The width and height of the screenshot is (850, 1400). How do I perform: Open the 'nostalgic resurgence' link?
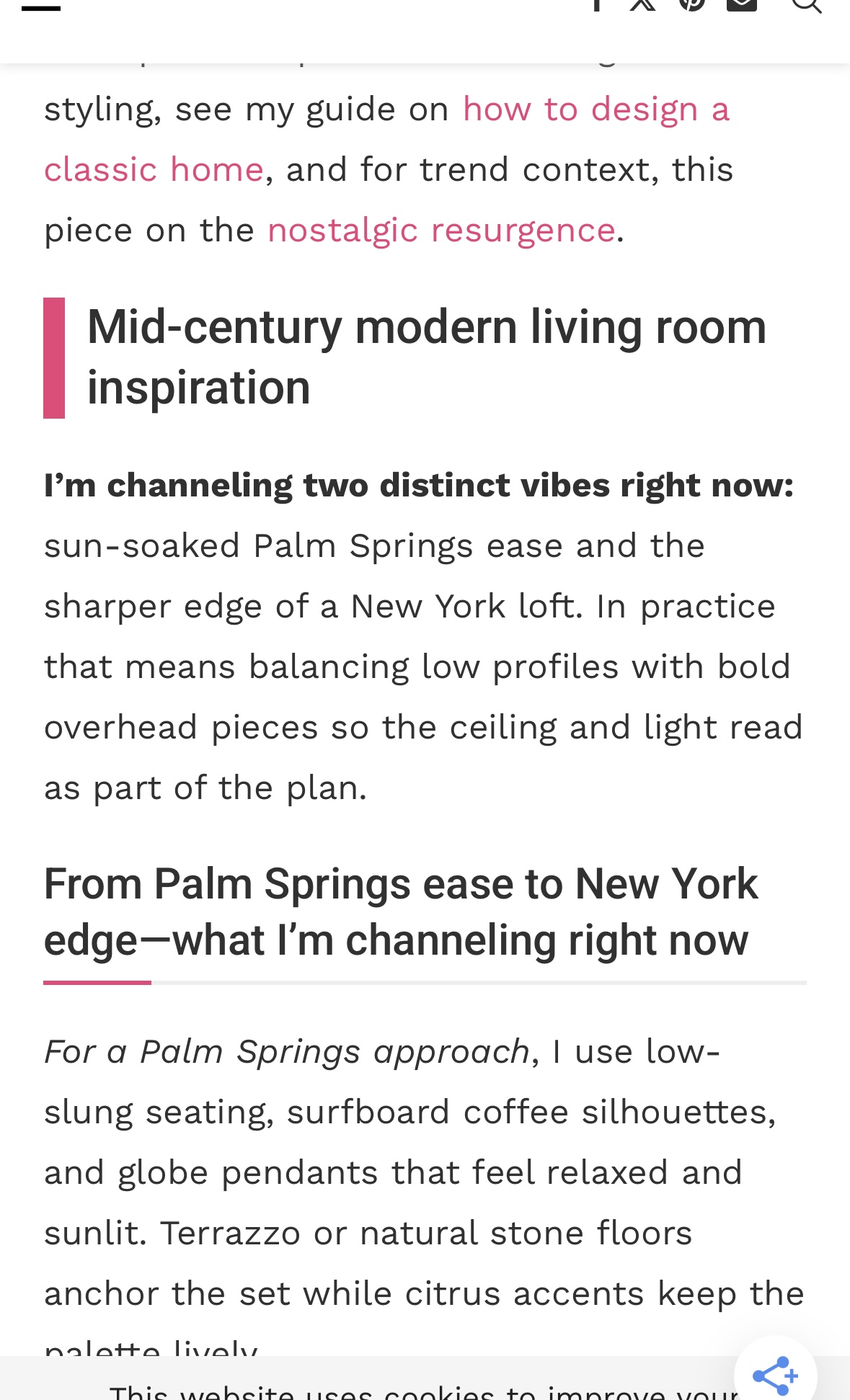pos(441,231)
